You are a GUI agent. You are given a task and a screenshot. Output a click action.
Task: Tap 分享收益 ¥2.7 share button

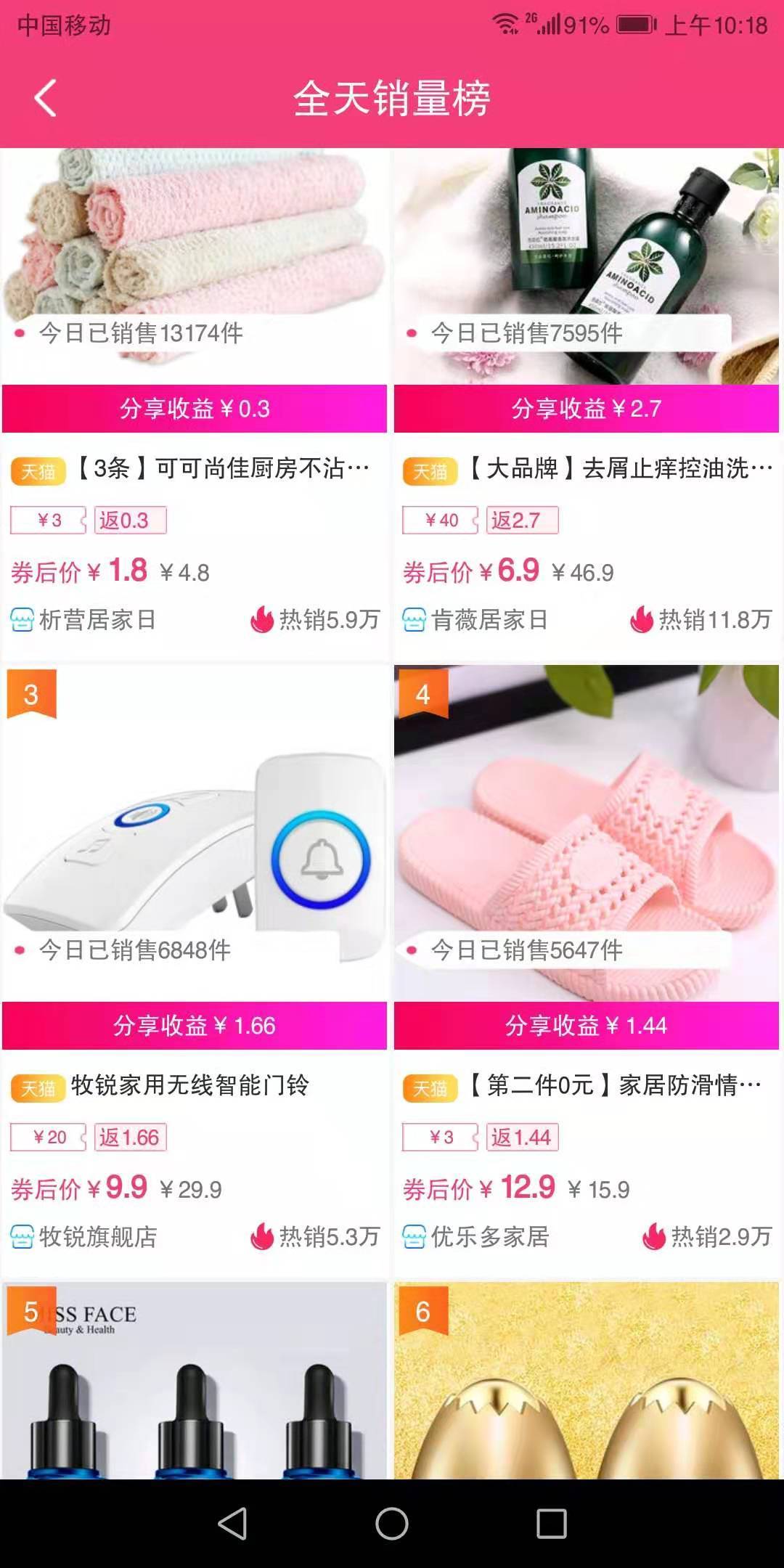tap(587, 409)
